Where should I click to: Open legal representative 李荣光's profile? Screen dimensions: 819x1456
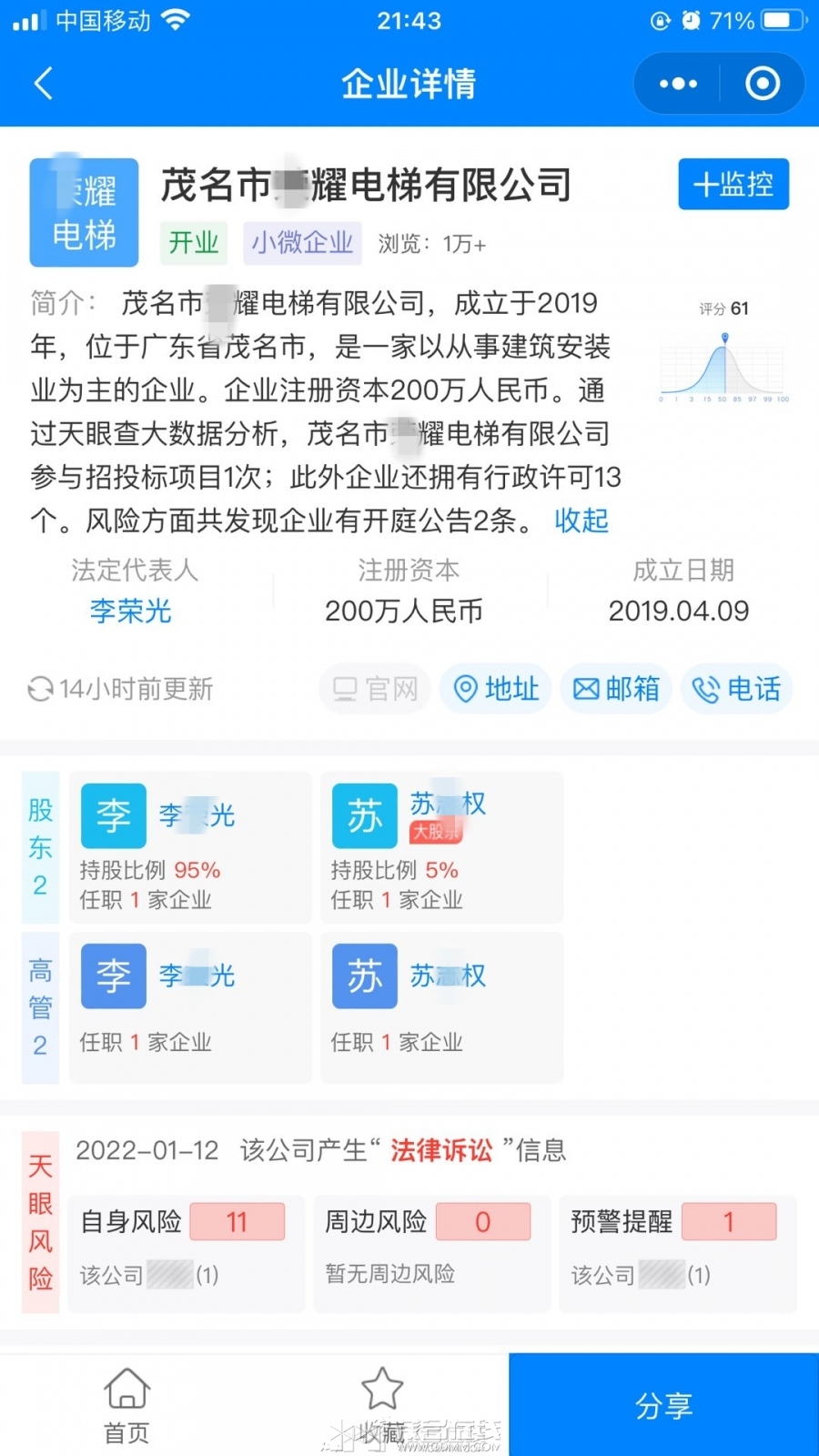130,611
